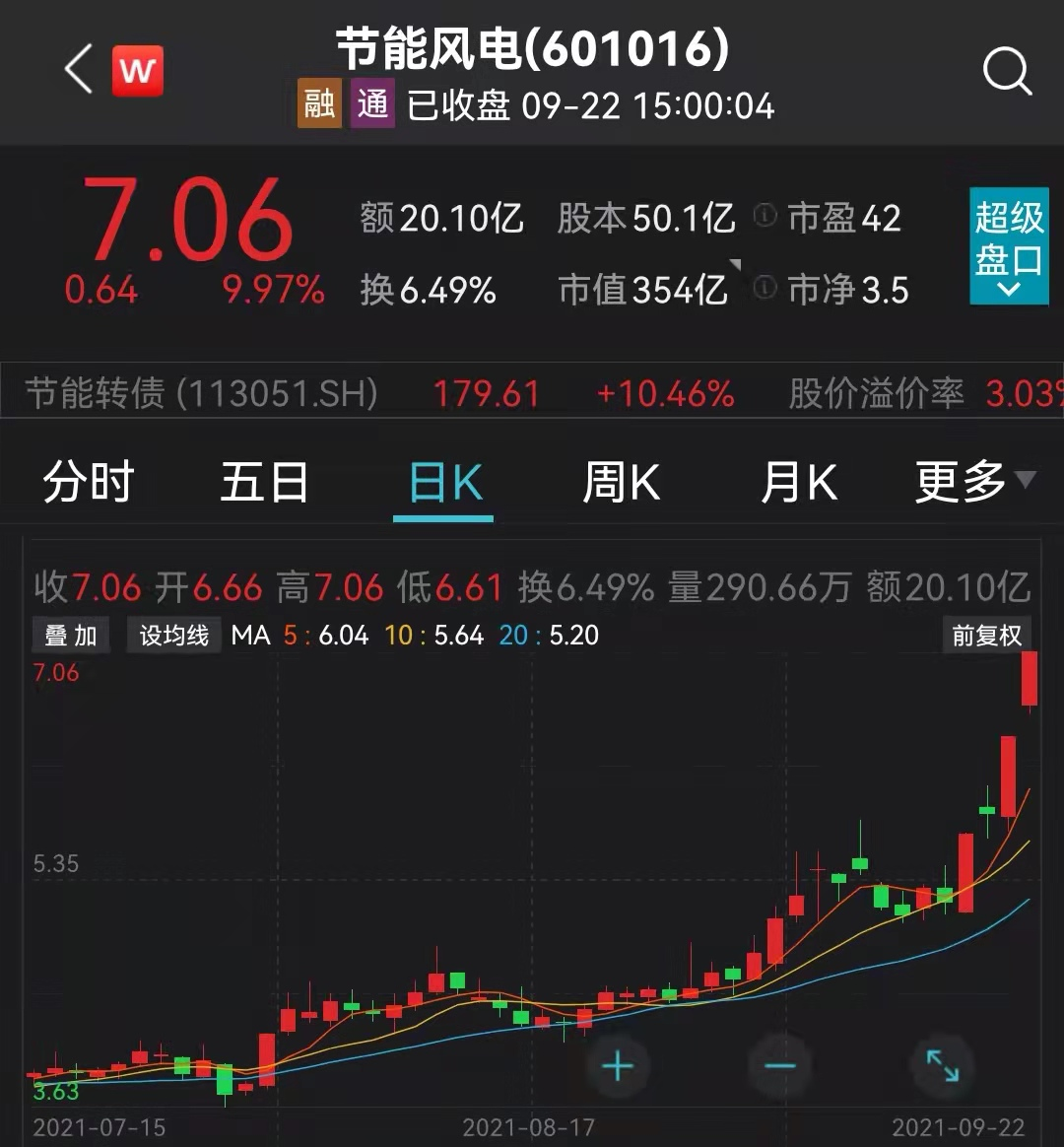Open the 更多 chart period dropdown

(973, 483)
